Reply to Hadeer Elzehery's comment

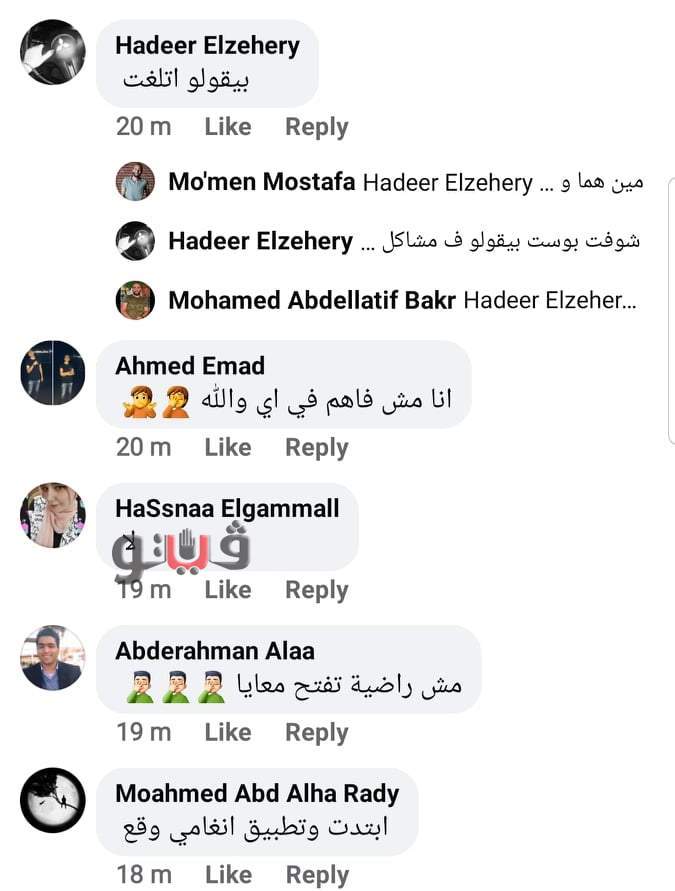click(316, 127)
